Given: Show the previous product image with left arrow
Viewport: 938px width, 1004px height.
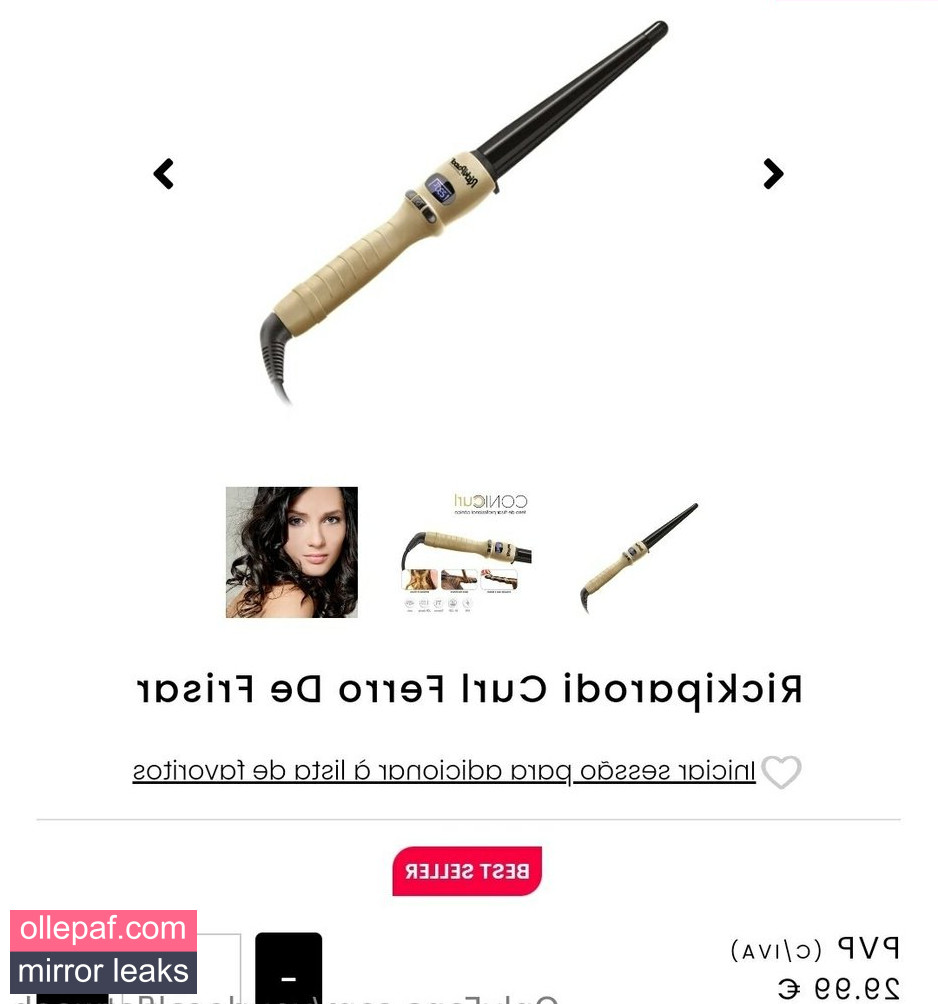Looking at the screenshot, I should point(164,174).
